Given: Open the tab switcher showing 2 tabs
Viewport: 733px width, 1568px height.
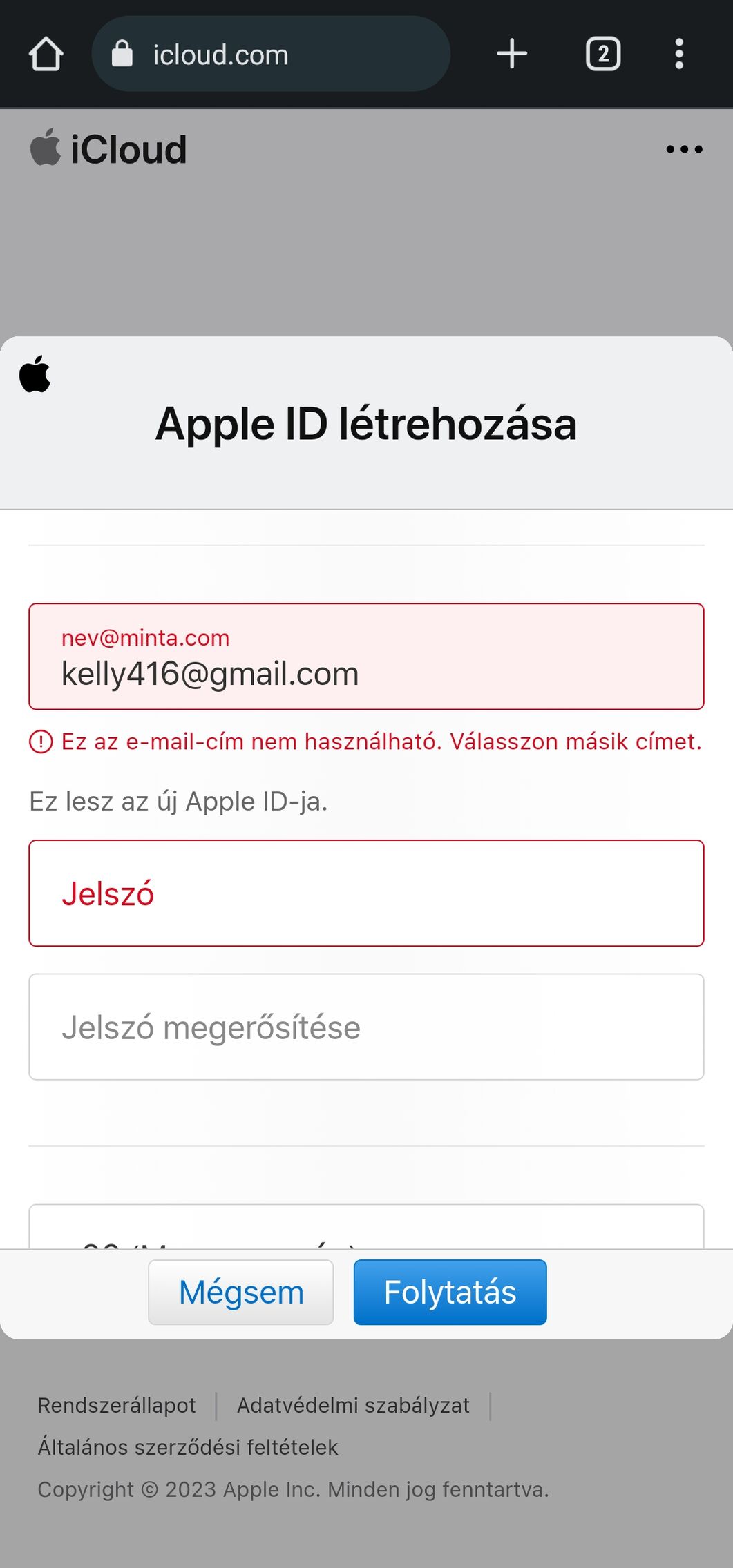Looking at the screenshot, I should [x=603, y=54].
